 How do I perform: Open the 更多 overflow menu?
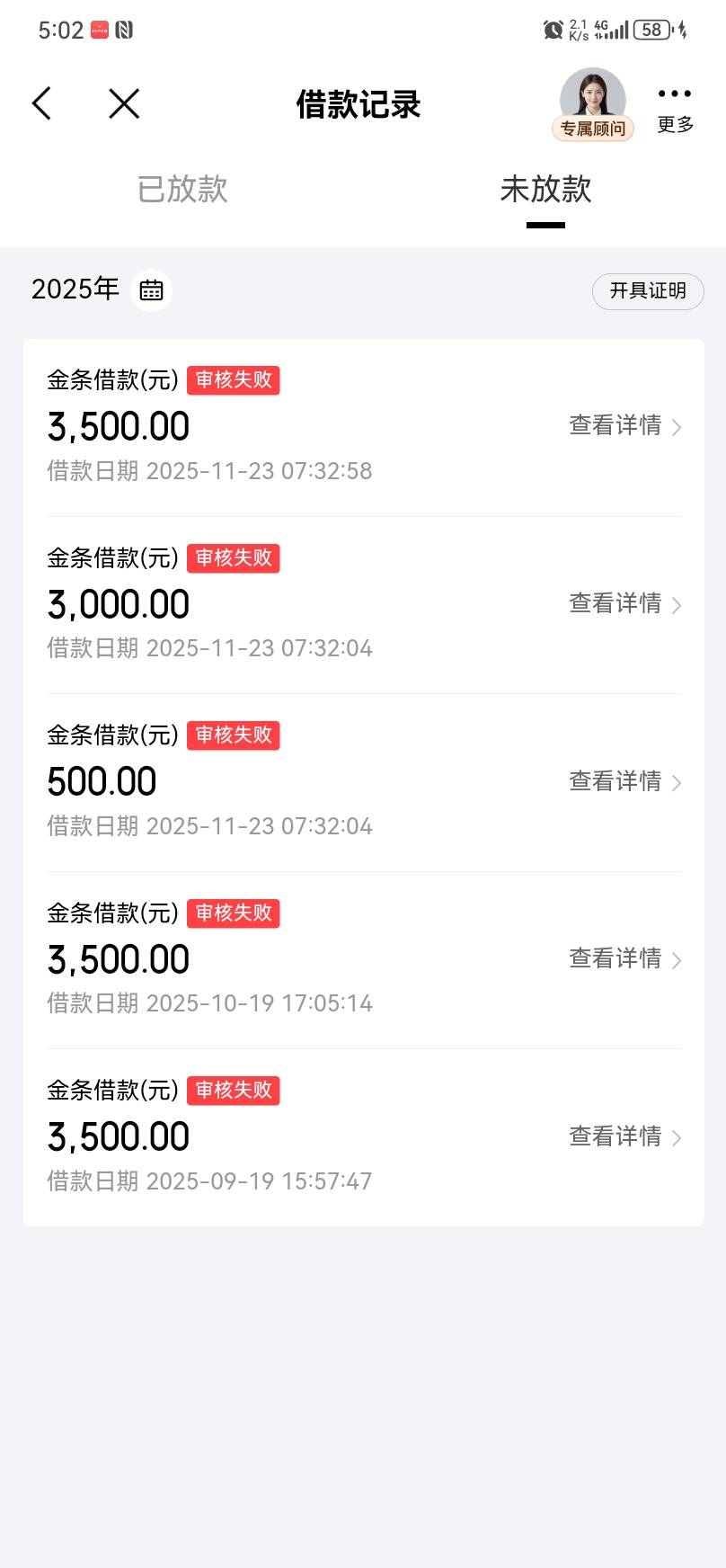pos(675,108)
